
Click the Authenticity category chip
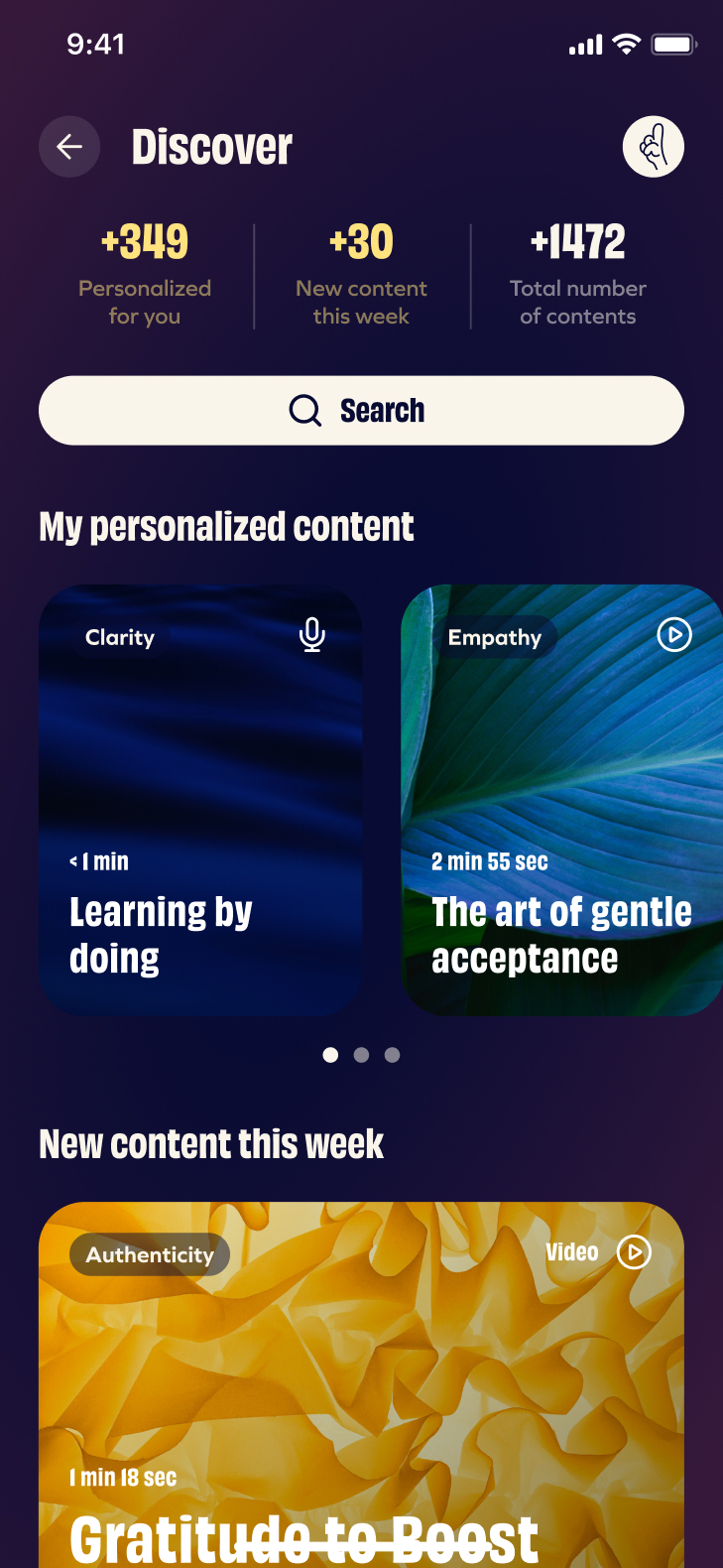point(149,1254)
